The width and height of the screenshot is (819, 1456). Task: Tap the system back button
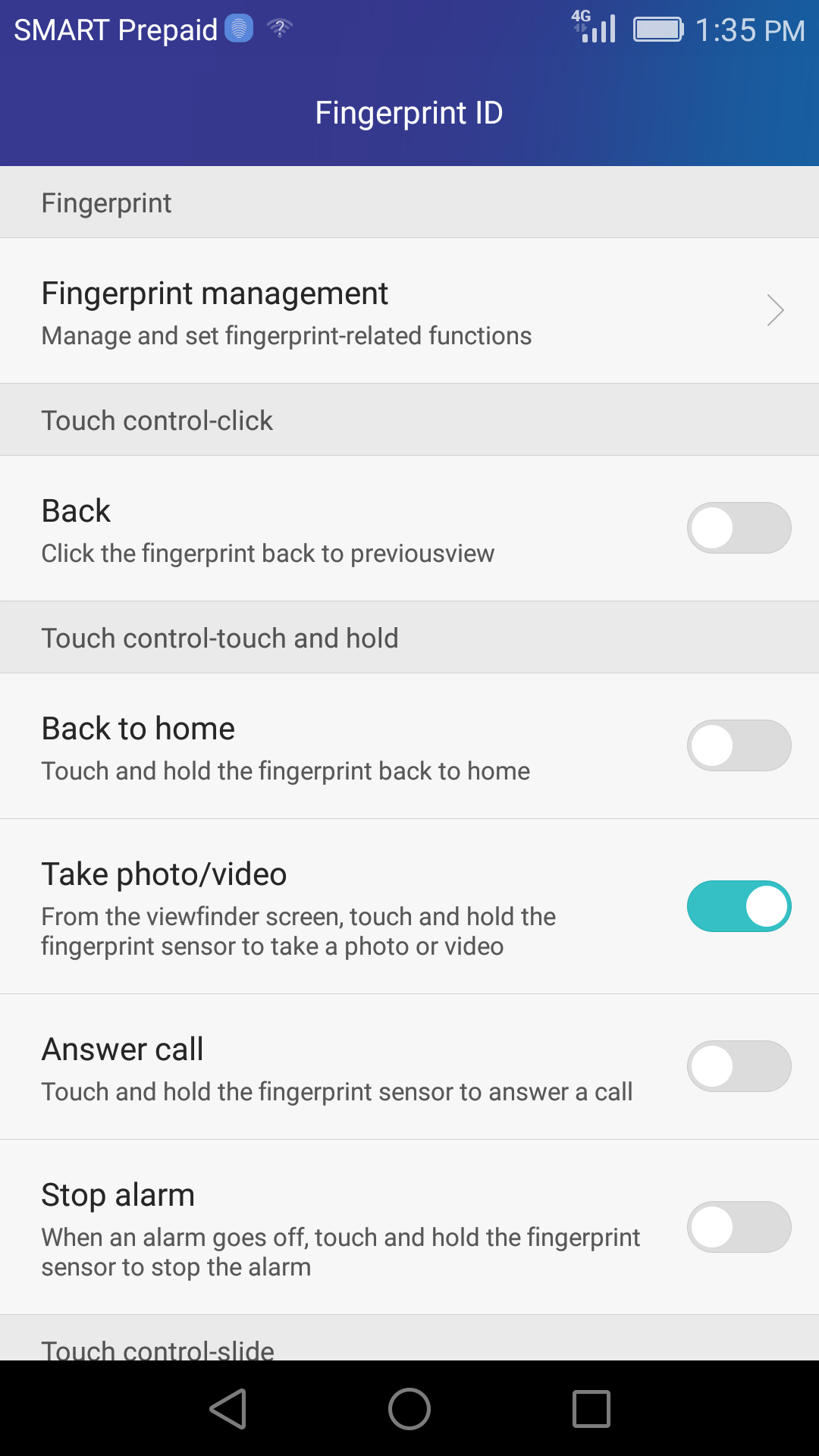click(x=228, y=1409)
